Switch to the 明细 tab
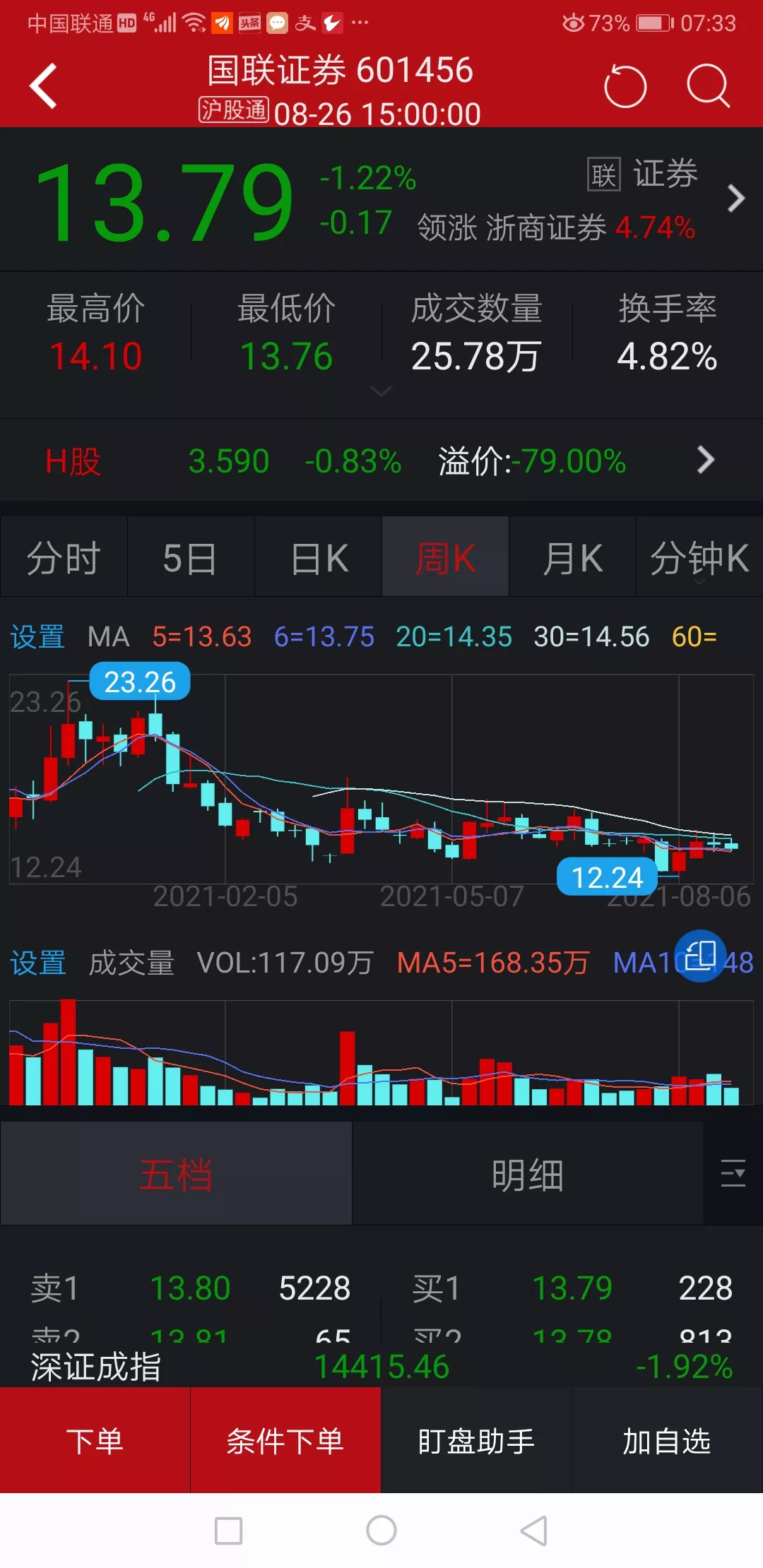The width and height of the screenshot is (763, 1568). tap(528, 1175)
